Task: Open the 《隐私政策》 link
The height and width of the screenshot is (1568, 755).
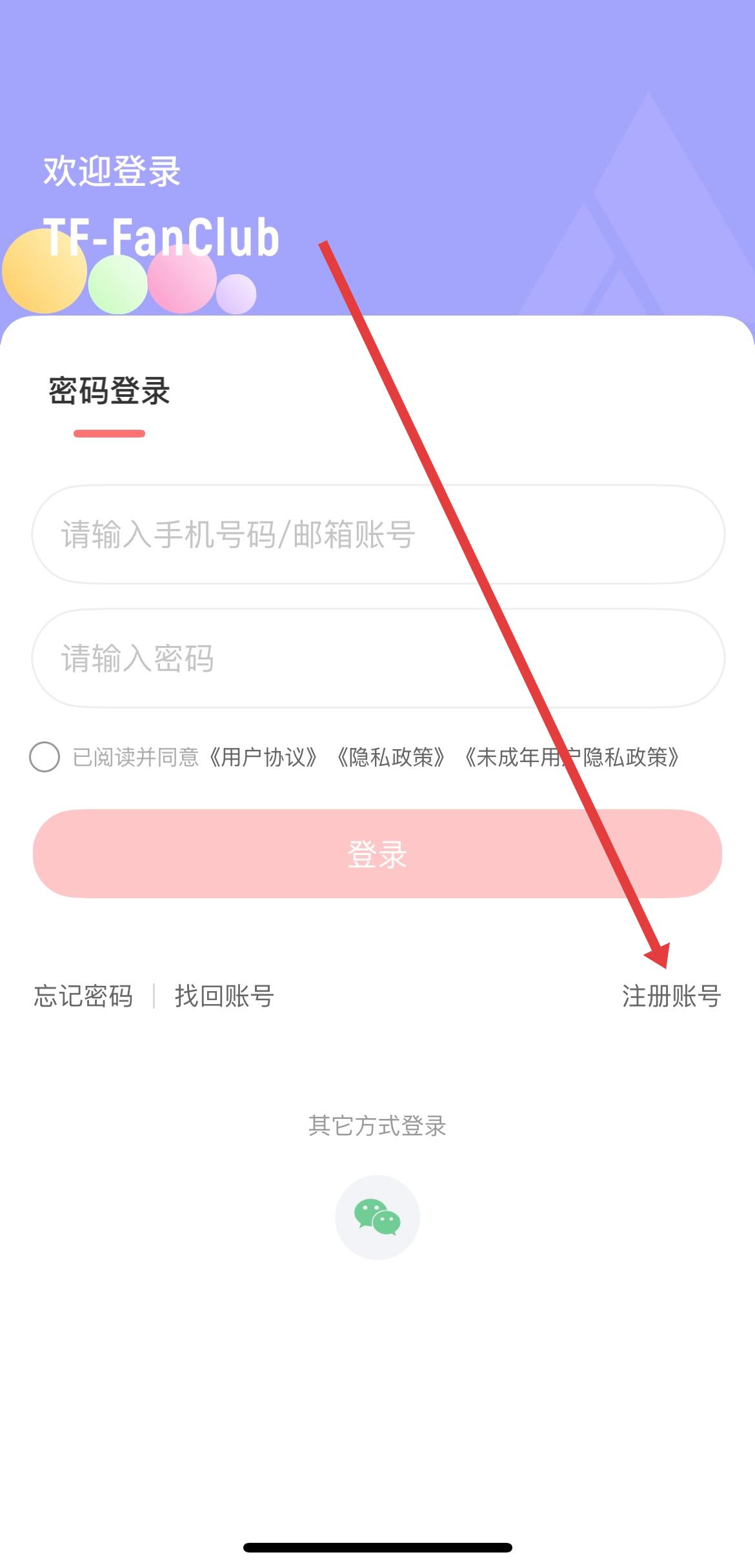Action: click(x=392, y=758)
